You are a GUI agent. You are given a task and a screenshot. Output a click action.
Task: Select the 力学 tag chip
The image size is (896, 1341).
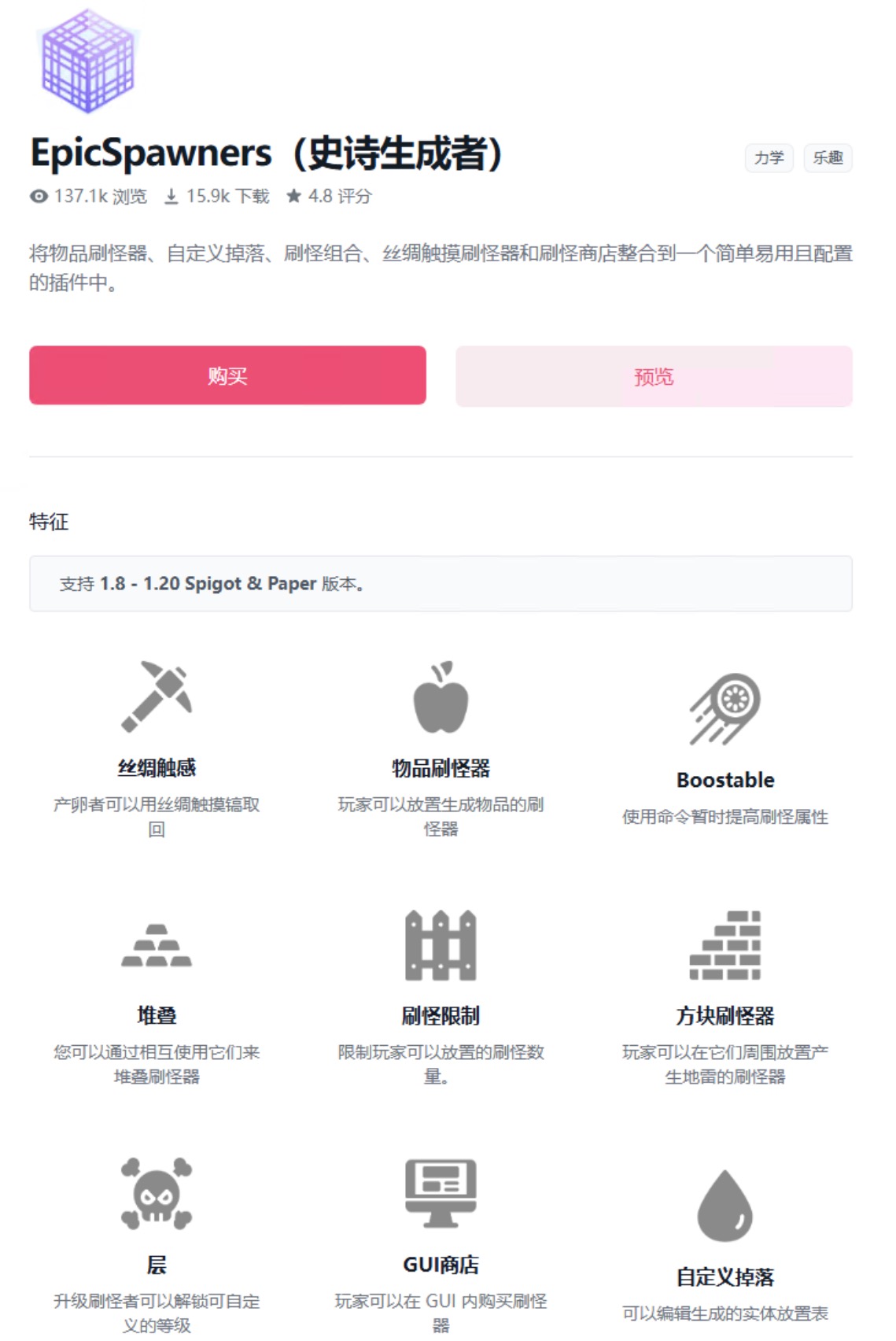(x=769, y=158)
